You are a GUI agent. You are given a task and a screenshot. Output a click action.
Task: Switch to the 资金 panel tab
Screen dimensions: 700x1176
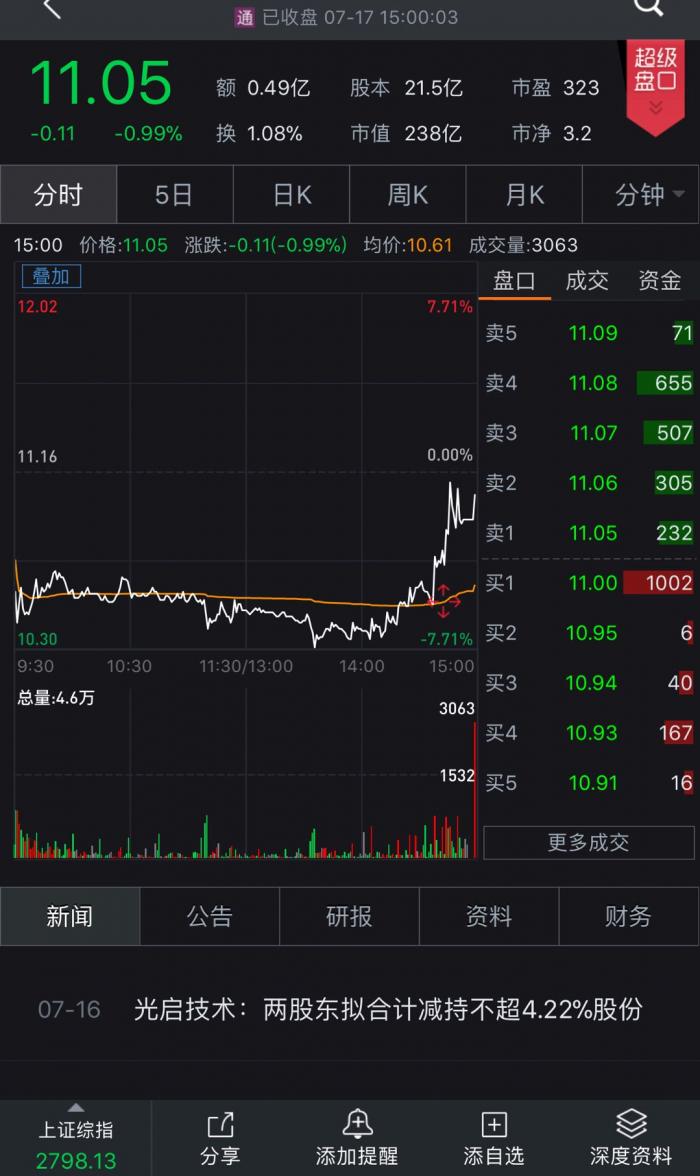click(660, 281)
